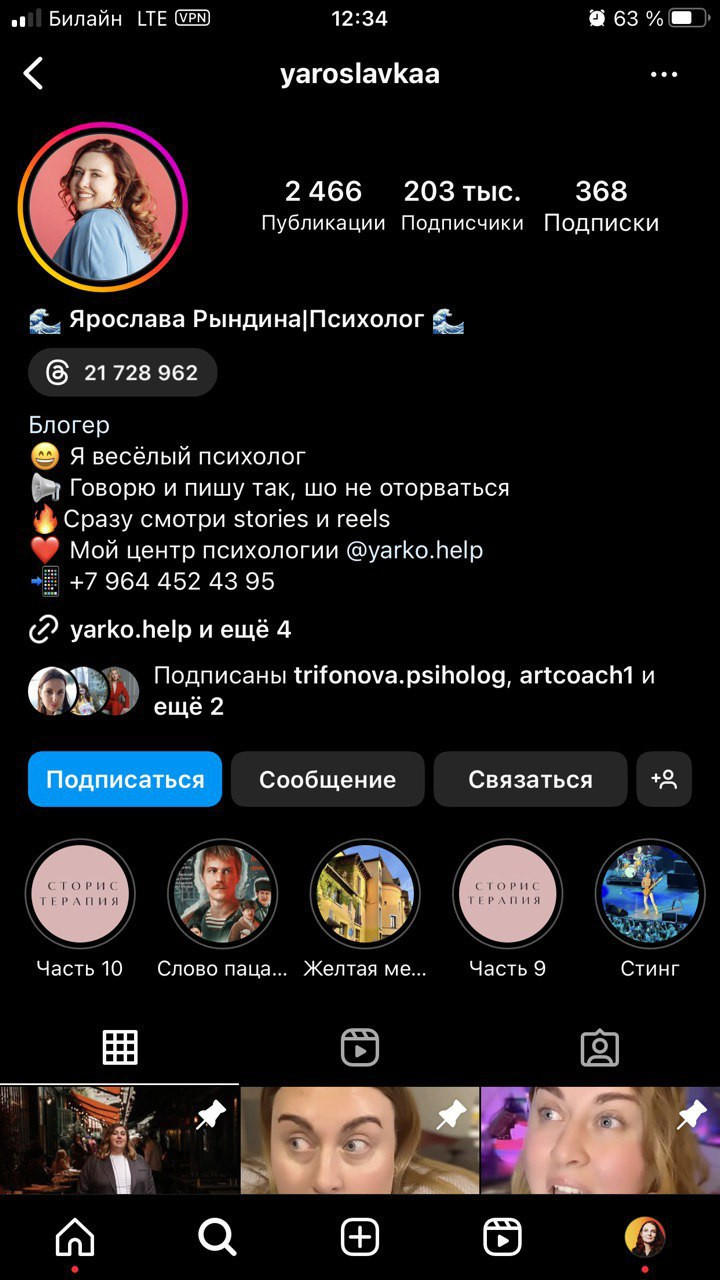Viewport: 720px width, 1280px height.
Task: Open the Threads badge 21 728 962
Action: click(123, 373)
